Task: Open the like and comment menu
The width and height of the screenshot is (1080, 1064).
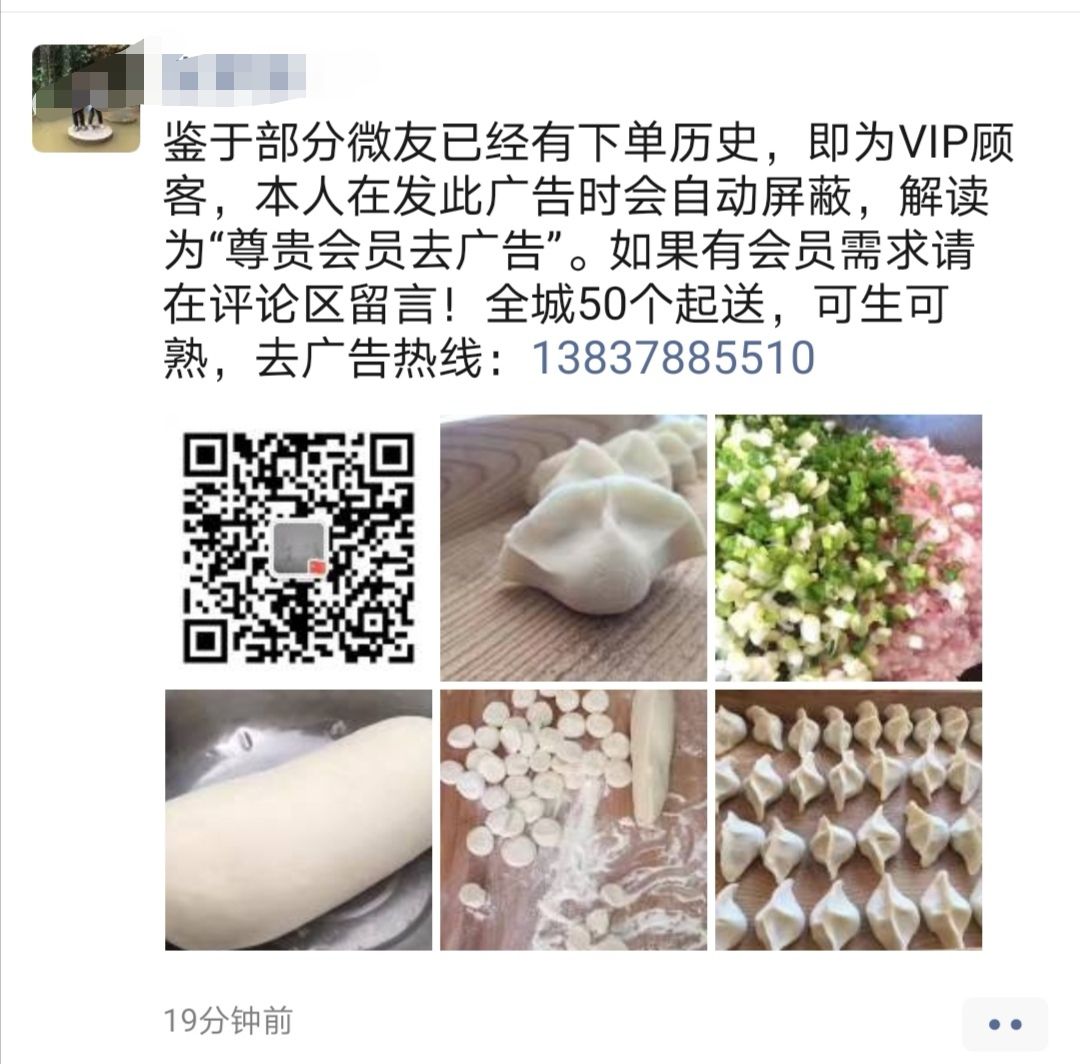Action: [x=1004, y=1024]
